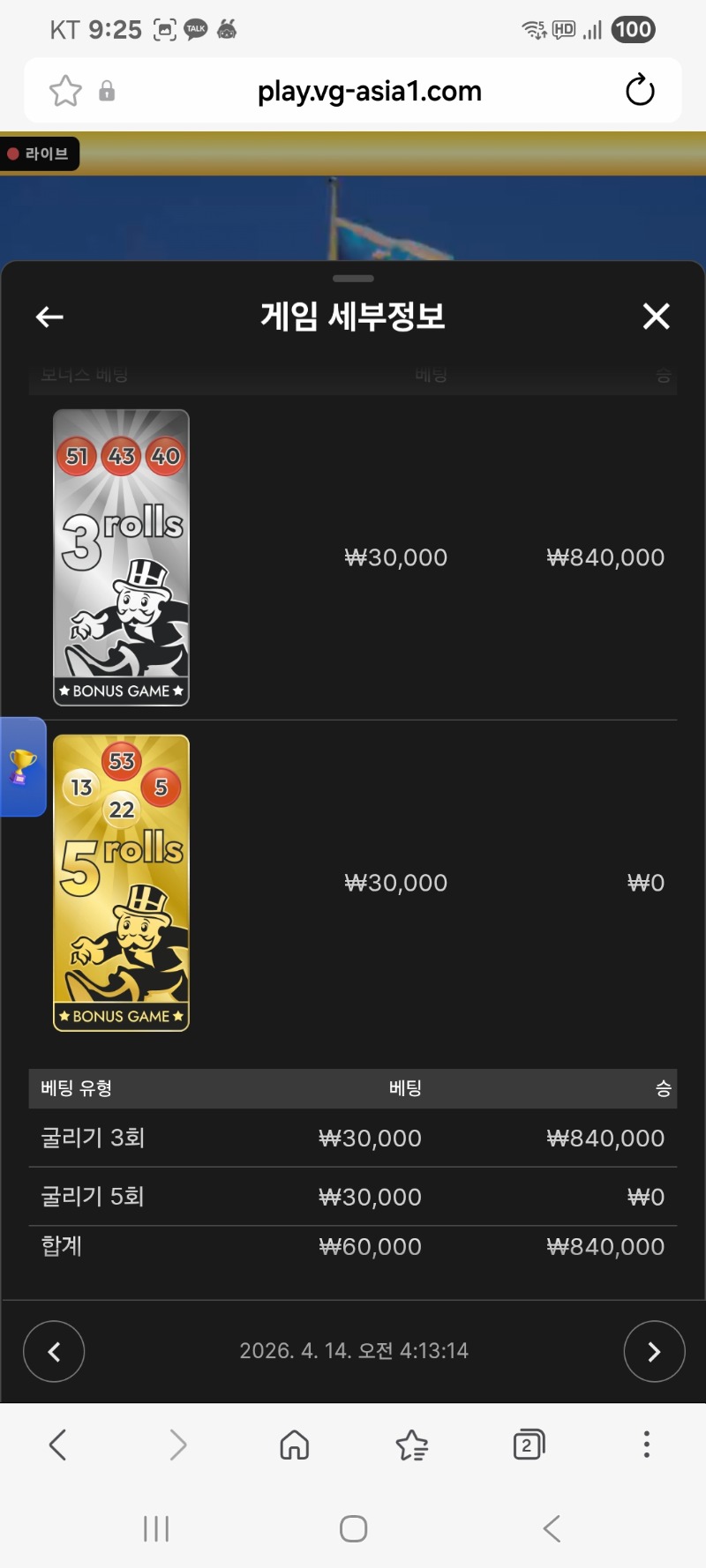Go to the browser home page
Viewport: 706px width, 1568px height.
pos(294,1445)
